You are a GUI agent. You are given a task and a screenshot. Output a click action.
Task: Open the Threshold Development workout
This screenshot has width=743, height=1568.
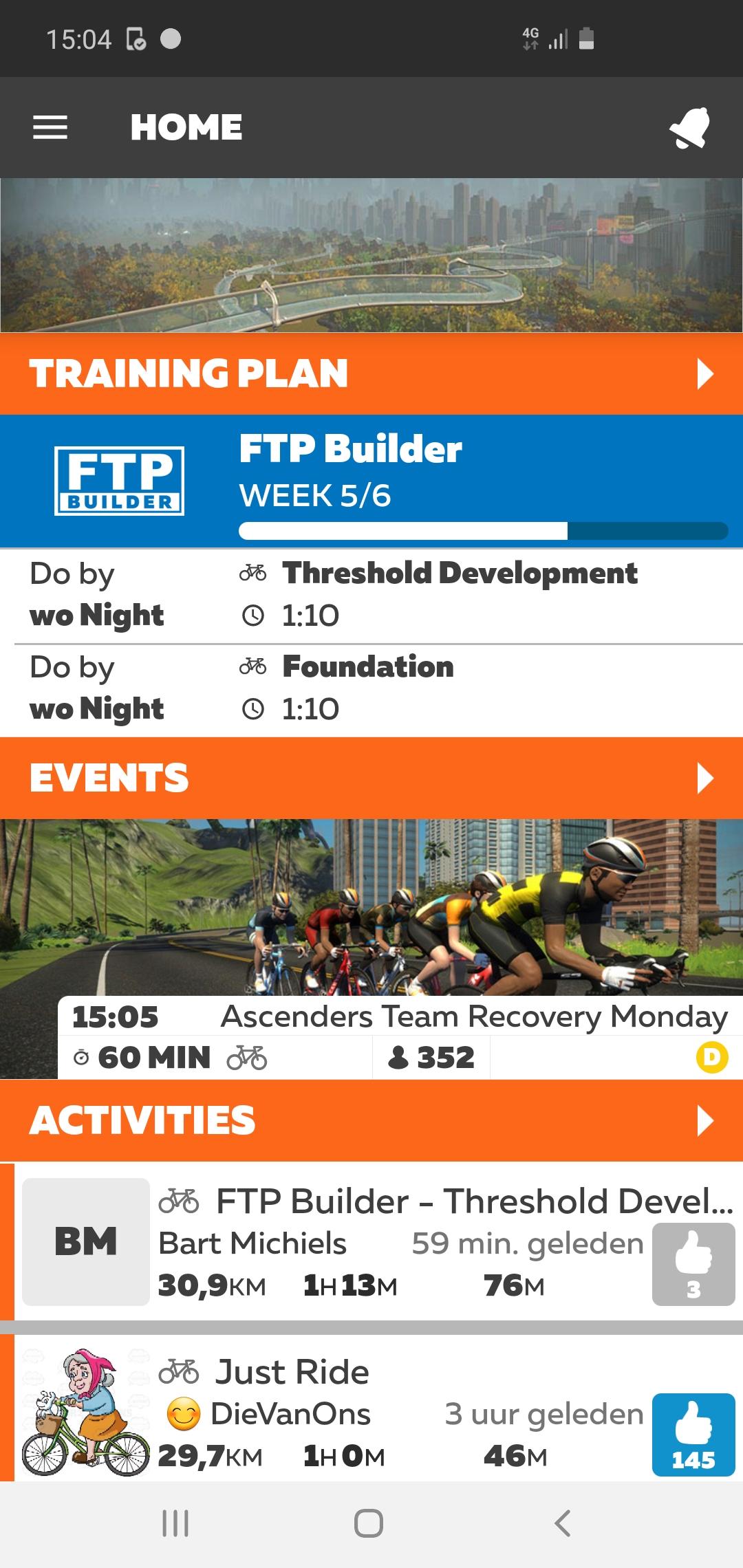point(460,594)
